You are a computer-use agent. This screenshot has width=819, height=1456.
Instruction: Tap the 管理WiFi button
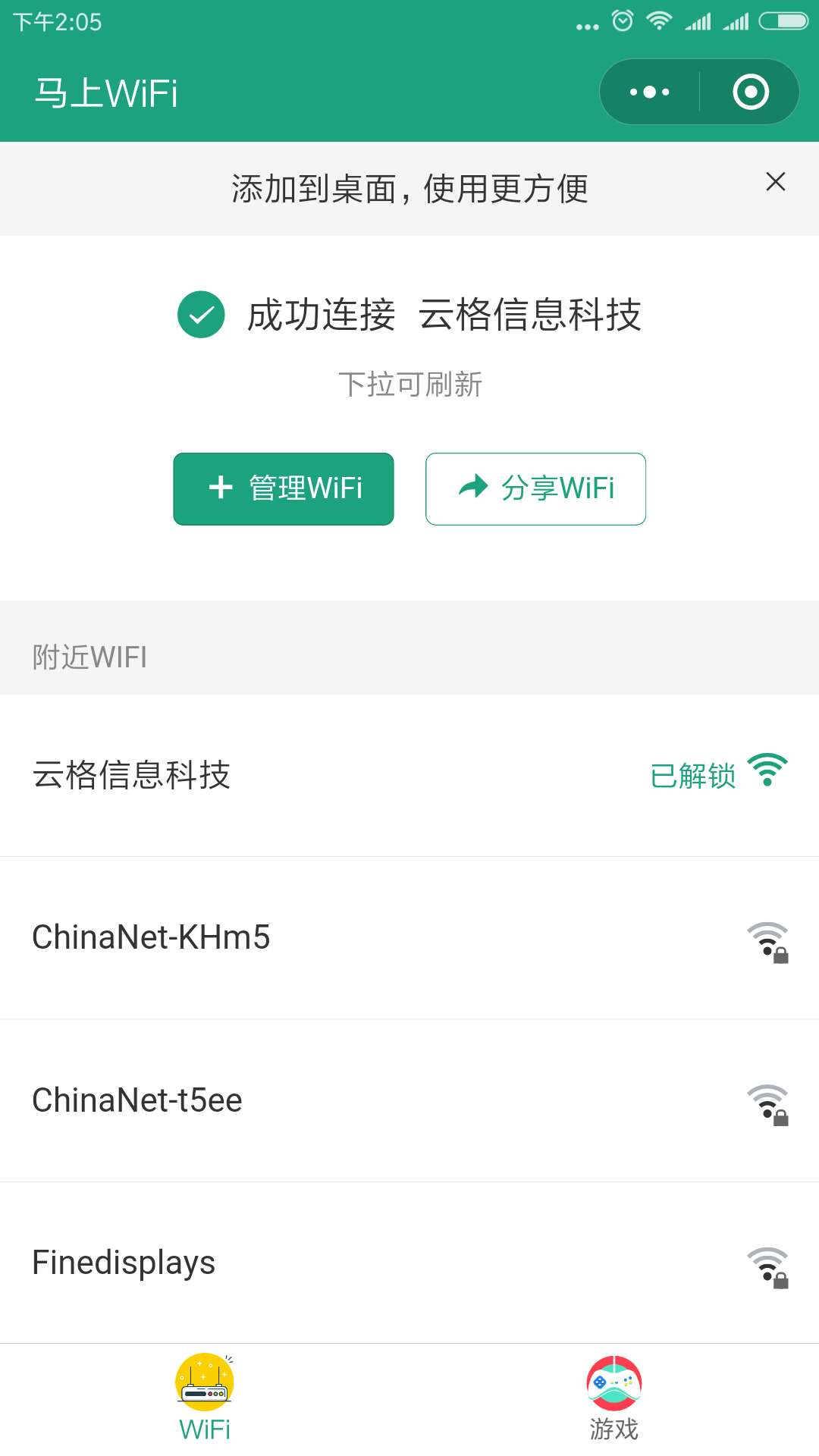click(284, 488)
